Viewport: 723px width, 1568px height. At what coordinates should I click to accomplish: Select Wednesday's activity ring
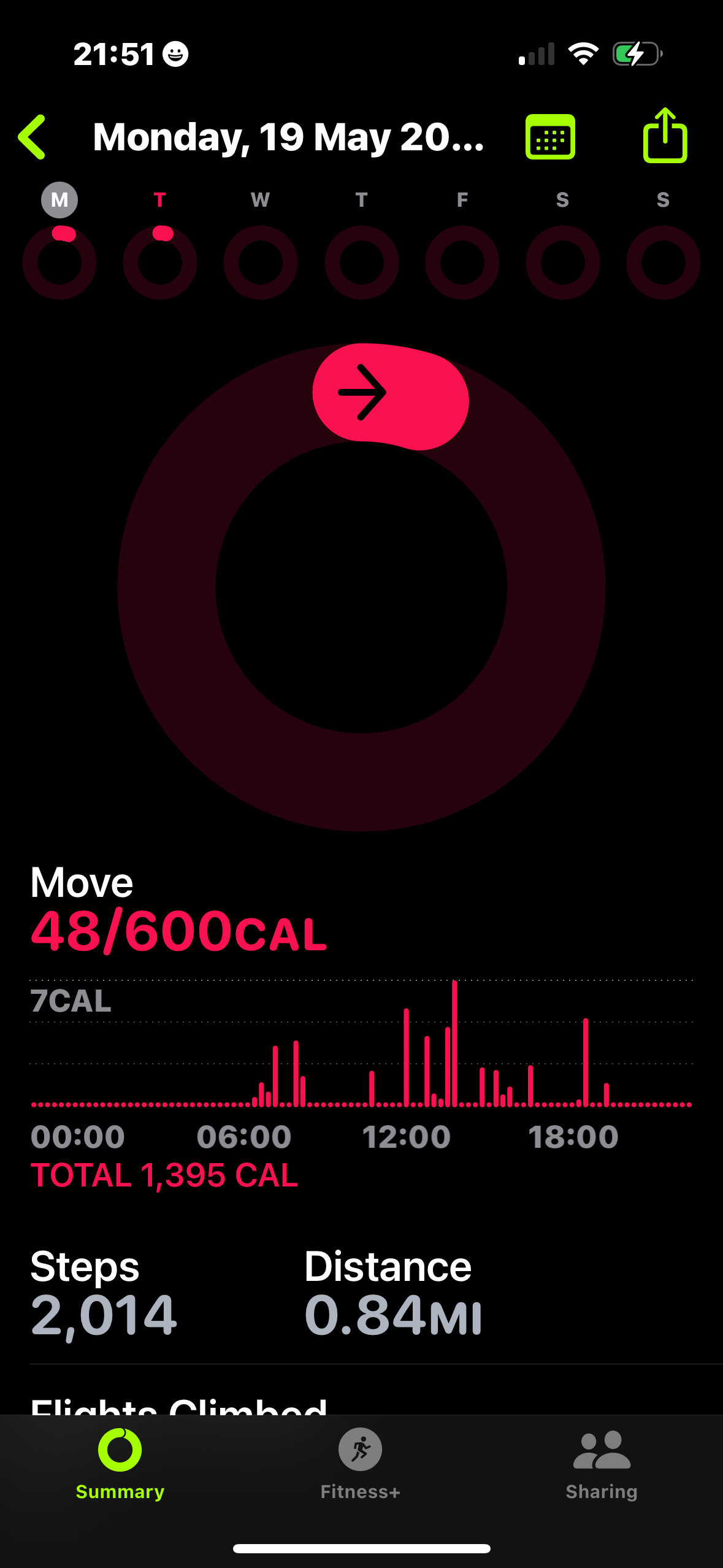(261, 262)
